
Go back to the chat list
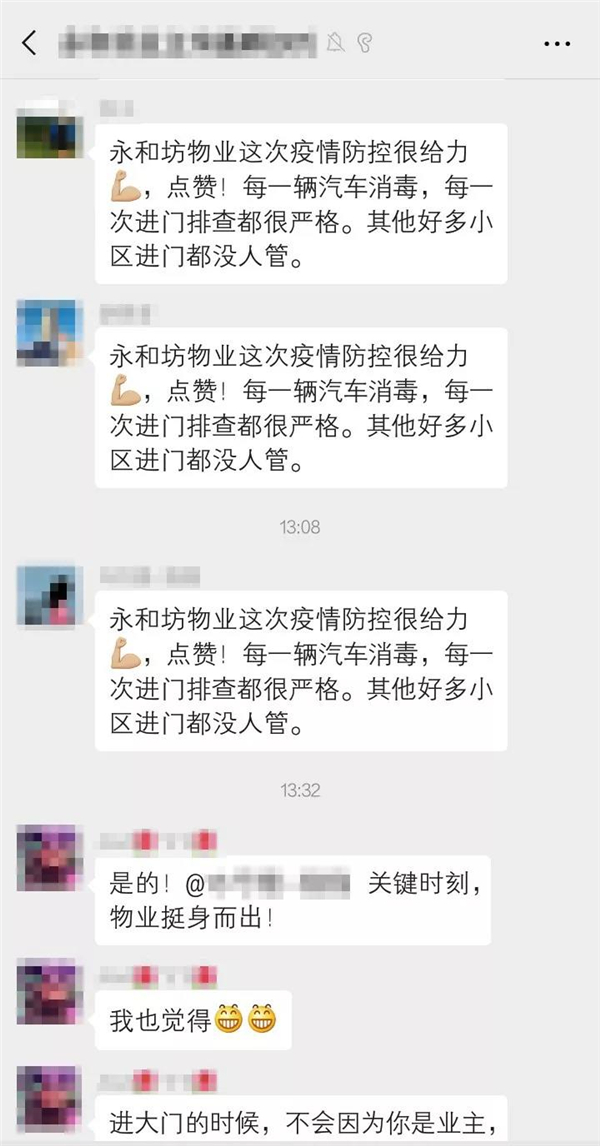tap(29, 43)
